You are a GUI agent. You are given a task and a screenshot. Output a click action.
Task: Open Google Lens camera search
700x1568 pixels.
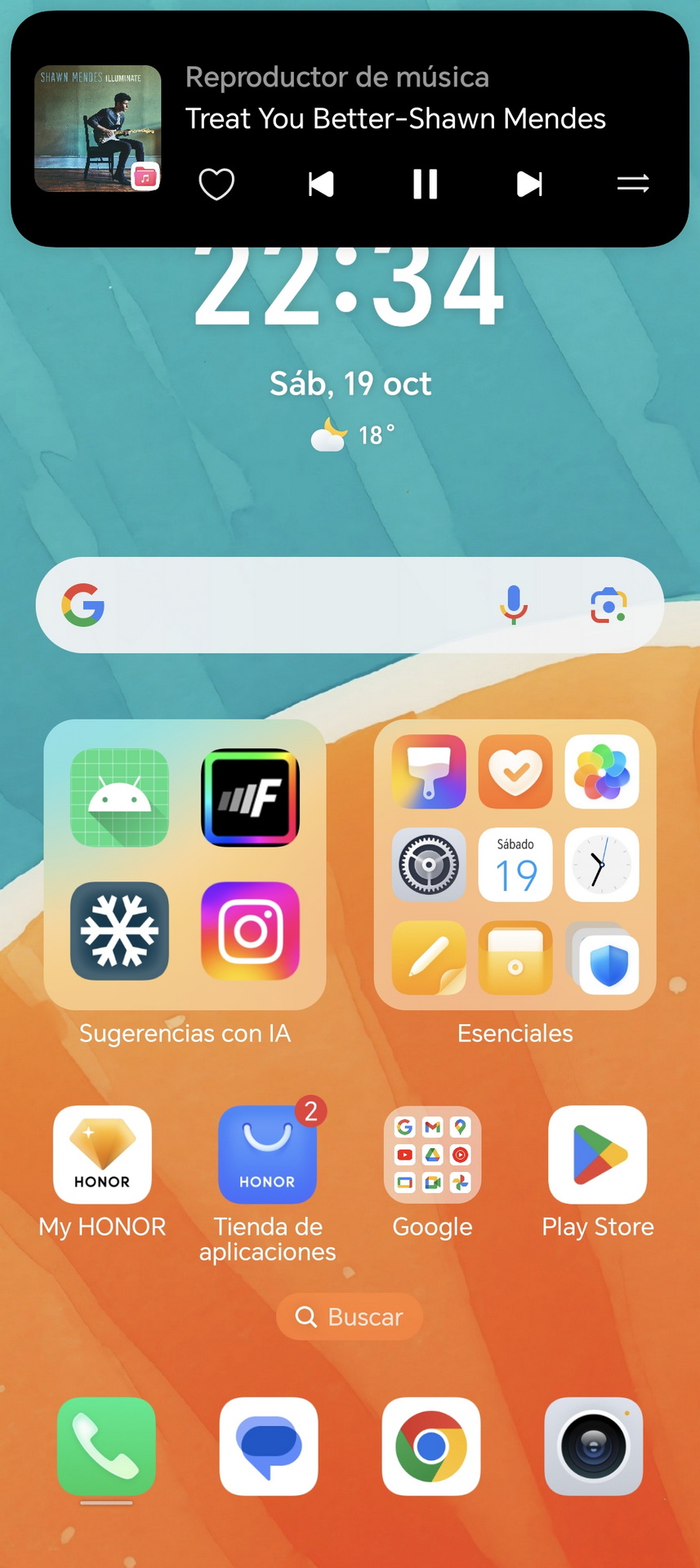click(x=609, y=605)
